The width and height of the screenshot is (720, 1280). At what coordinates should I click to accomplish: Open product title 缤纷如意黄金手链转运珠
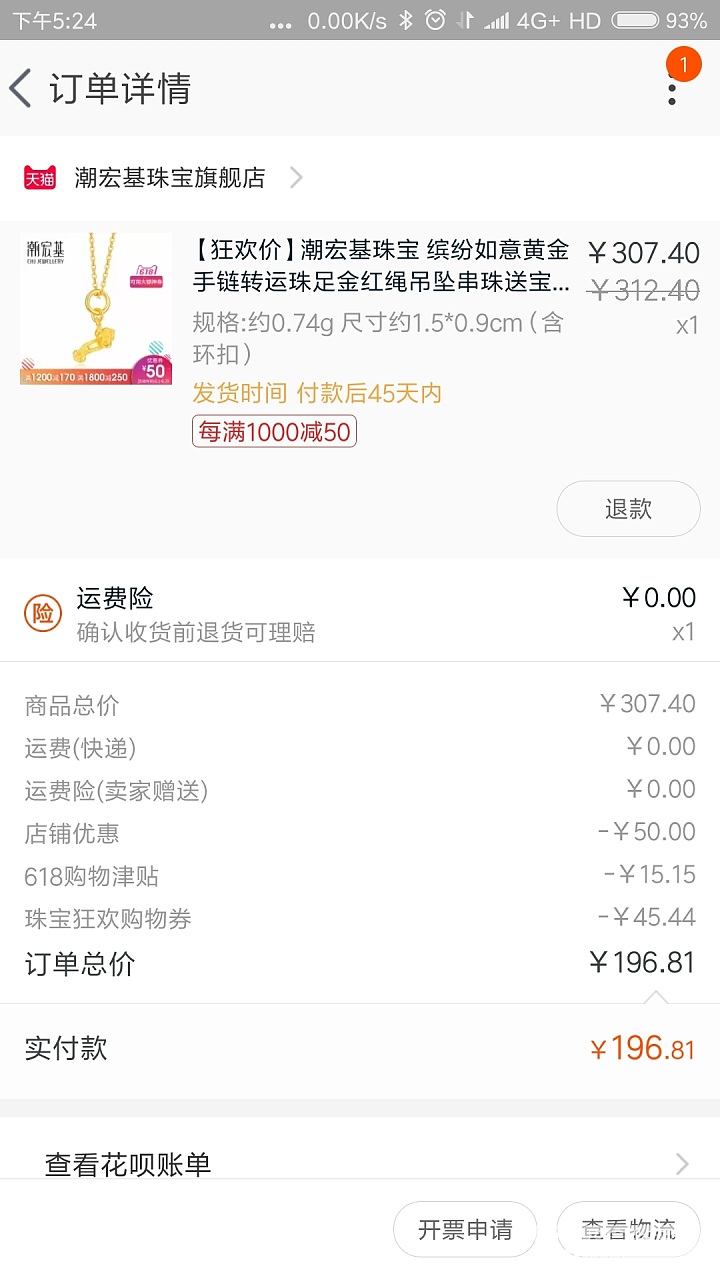pos(381,266)
